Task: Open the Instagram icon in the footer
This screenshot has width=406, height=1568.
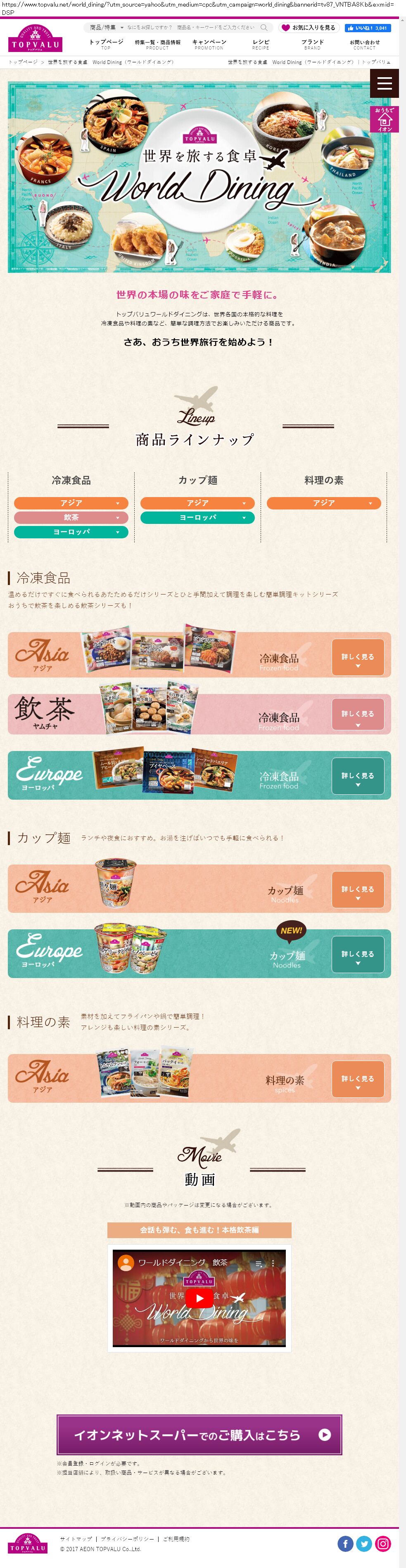Action: [383, 1543]
